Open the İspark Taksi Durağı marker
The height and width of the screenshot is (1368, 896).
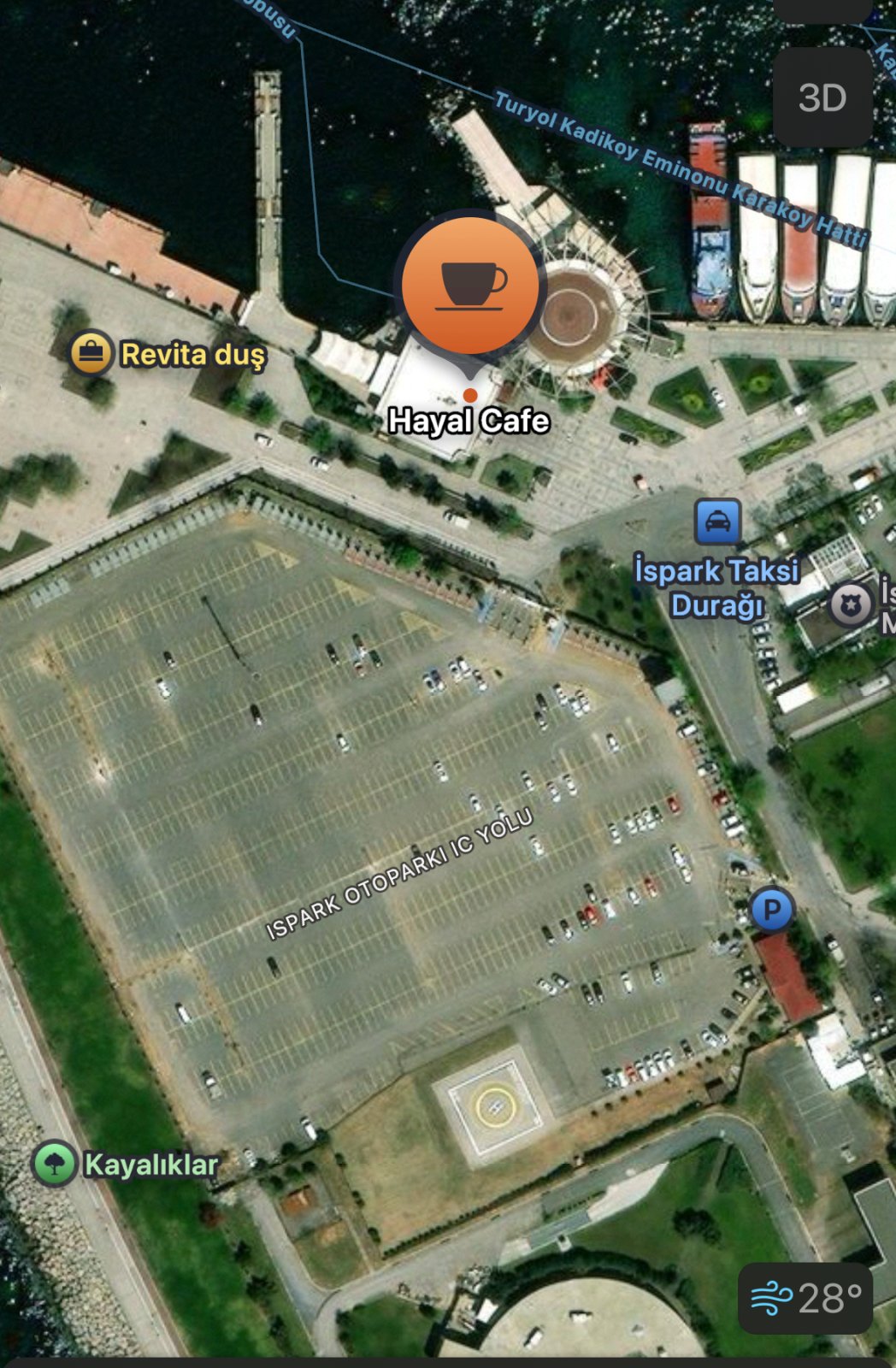point(717,522)
